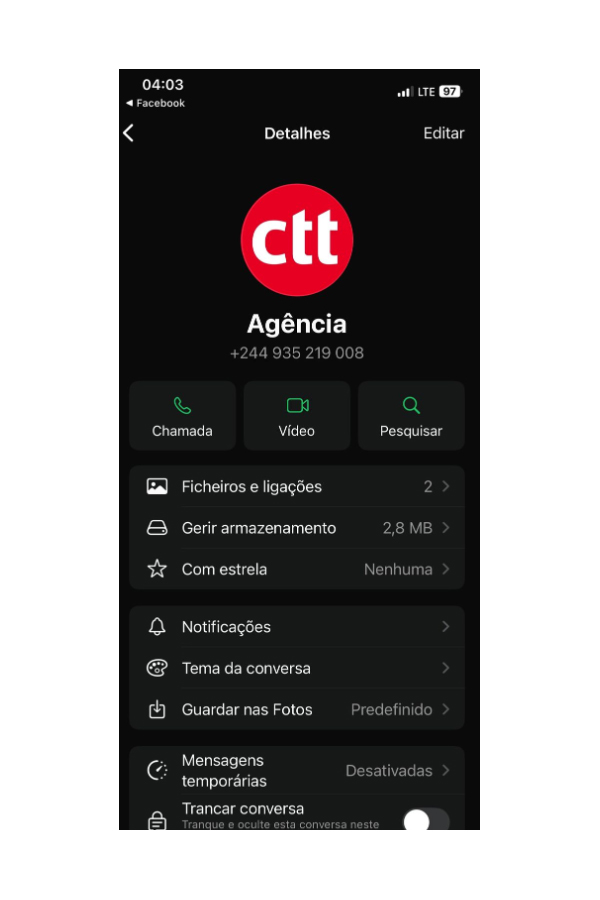
Task: View the CTT profile picture
Action: coord(297,240)
